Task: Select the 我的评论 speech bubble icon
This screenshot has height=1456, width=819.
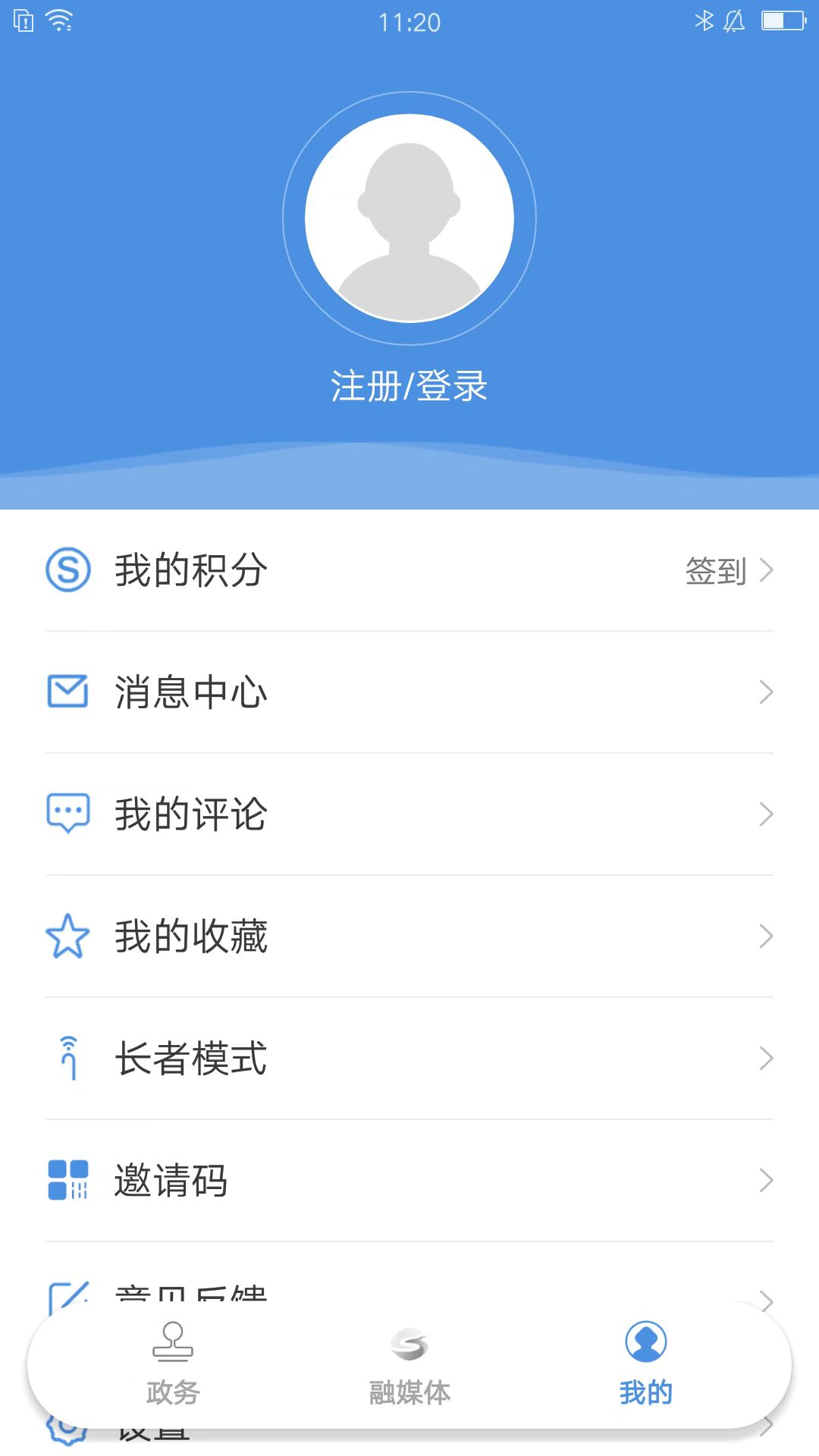Action: (67, 814)
